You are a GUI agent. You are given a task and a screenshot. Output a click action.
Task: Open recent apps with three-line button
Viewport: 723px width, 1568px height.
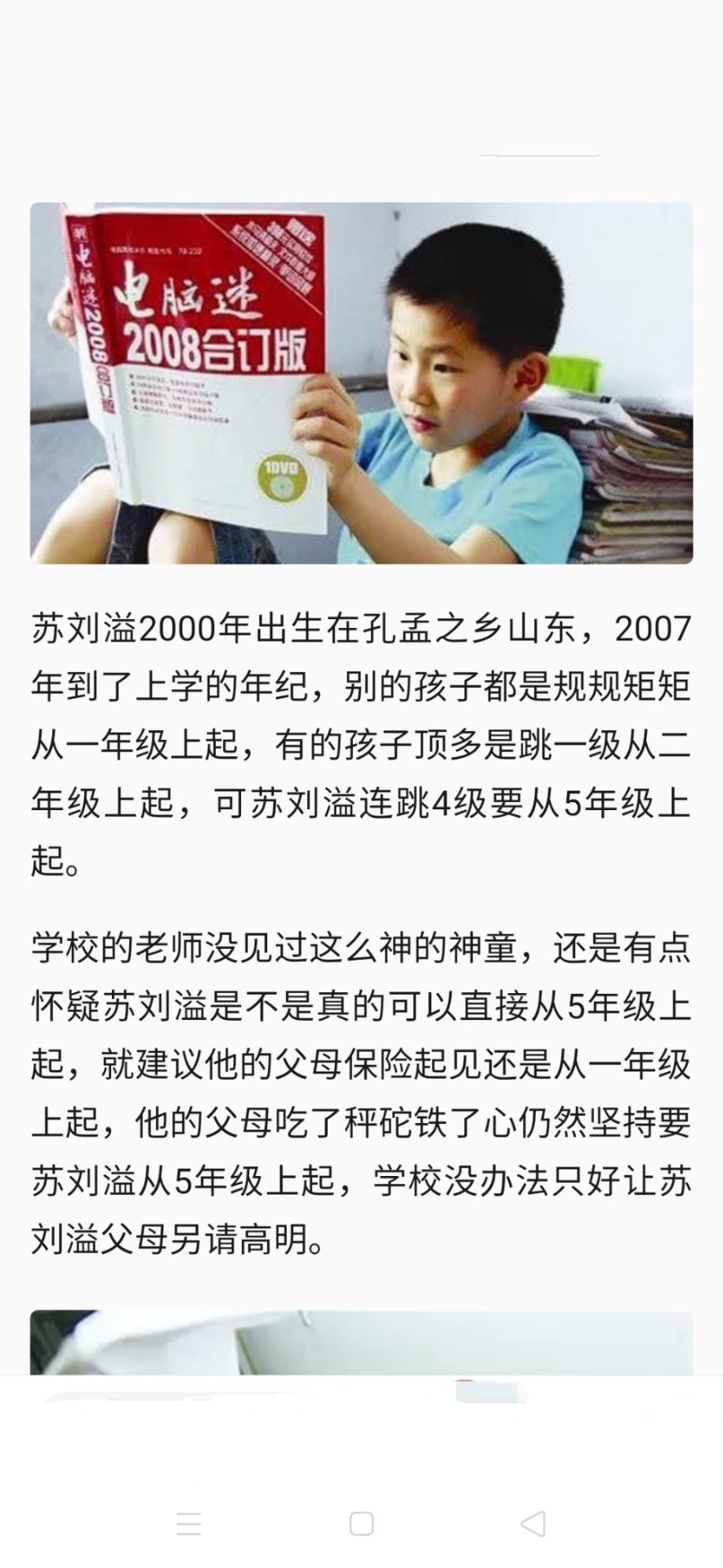point(189,1524)
